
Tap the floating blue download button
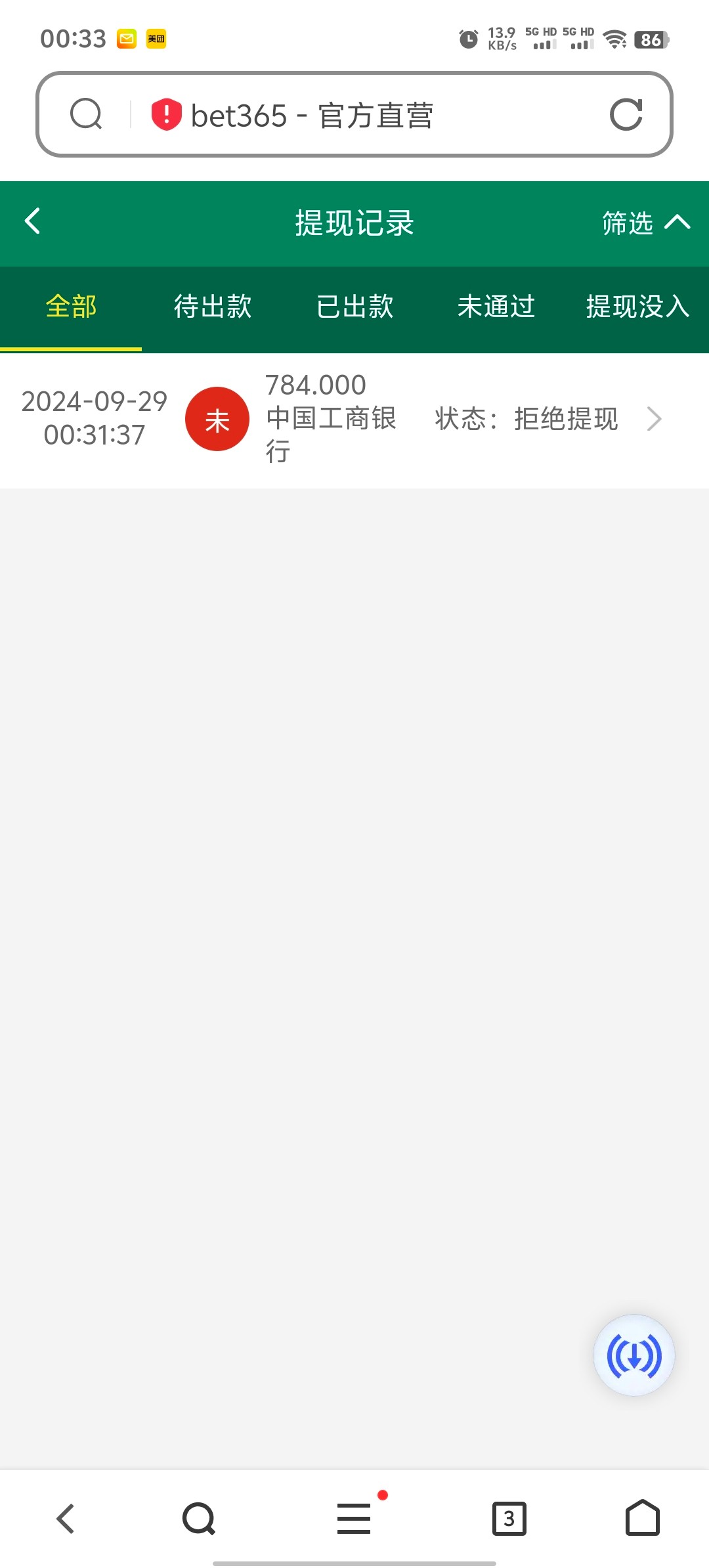[x=634, y=1355]
